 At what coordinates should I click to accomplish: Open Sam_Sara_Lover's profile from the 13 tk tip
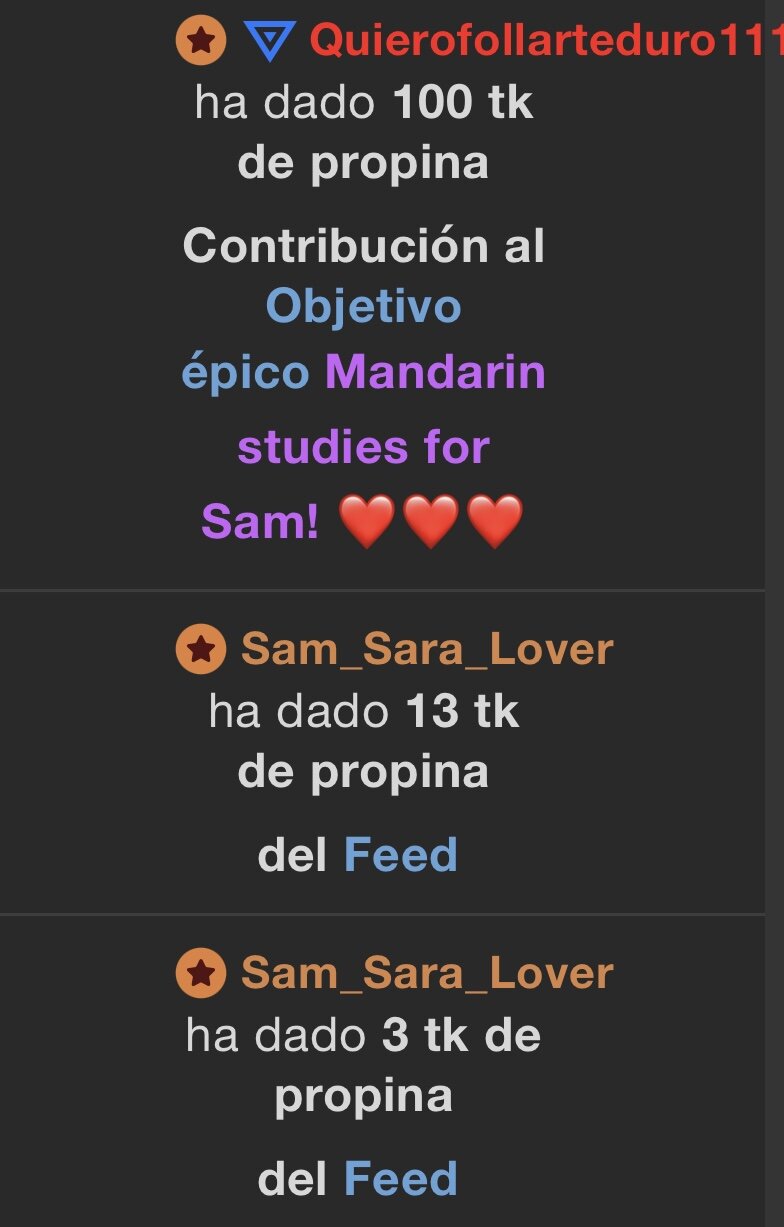[427, 650]
